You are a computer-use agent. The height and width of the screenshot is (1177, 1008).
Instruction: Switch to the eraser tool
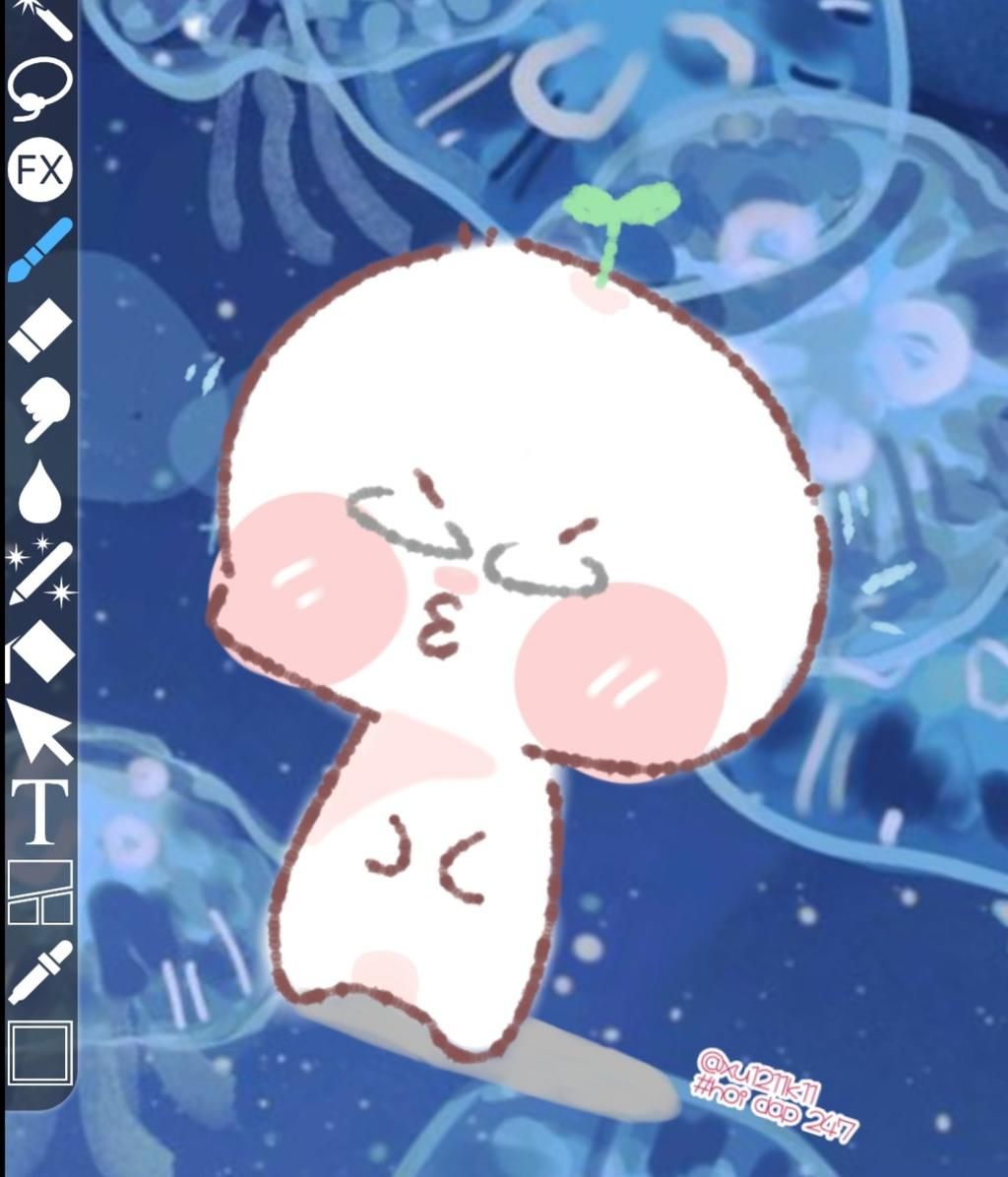pyautogui.click(x=40, y=331)
